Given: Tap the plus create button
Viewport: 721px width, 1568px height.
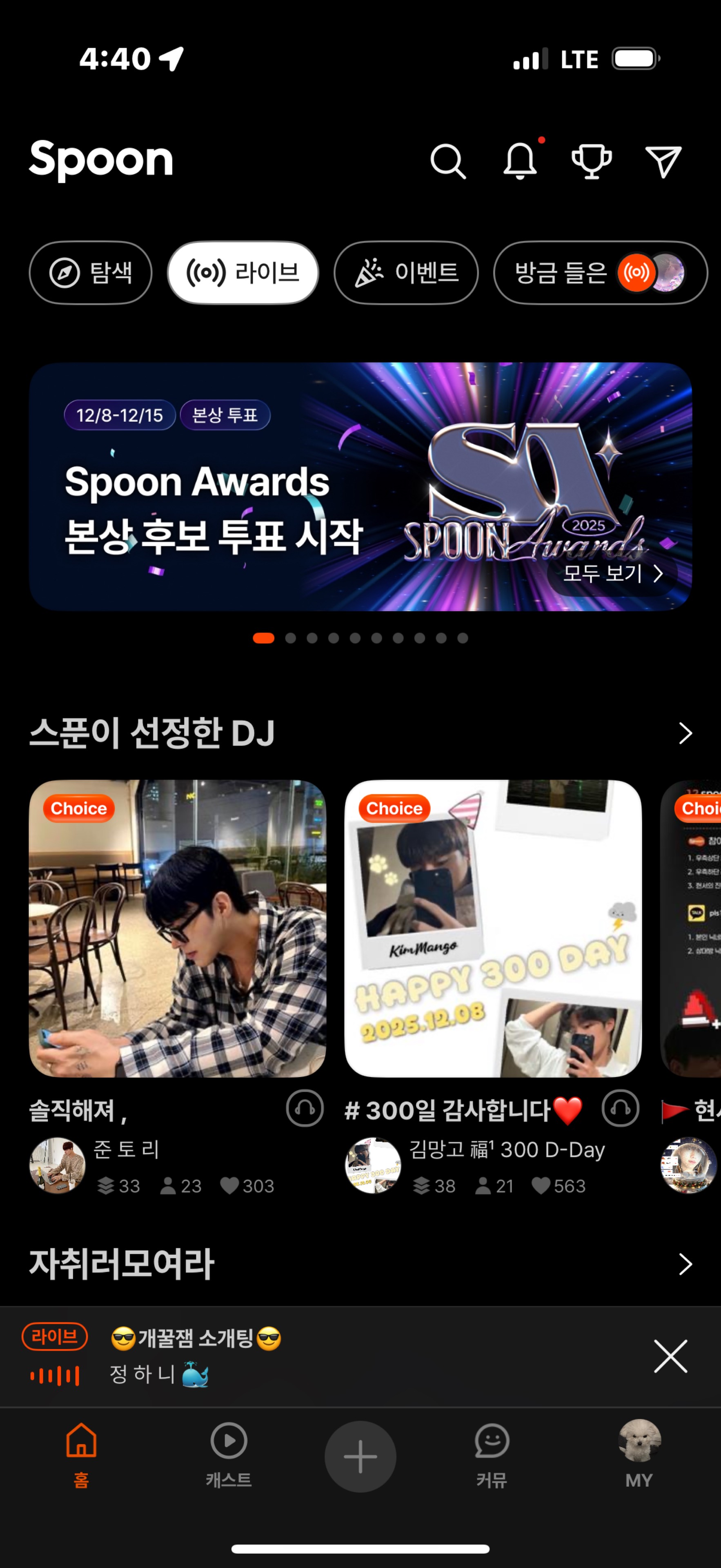Looking at the screenshot, I should pos(360,1457).
